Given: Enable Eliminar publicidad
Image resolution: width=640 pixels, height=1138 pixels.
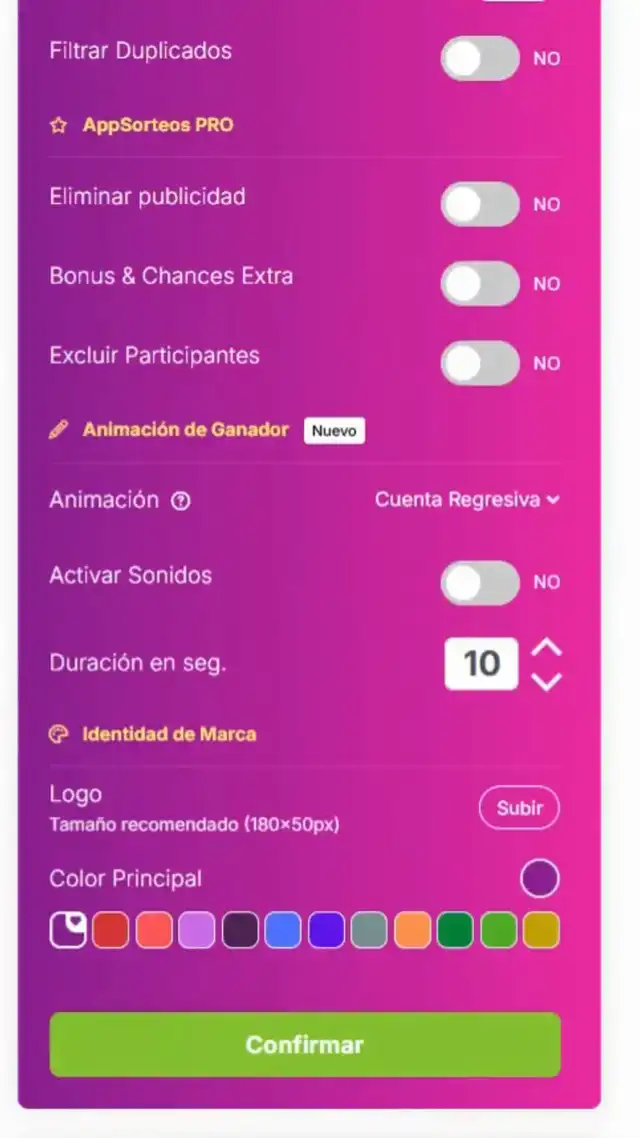Looking at the screenshot, I should pos(480,204).
